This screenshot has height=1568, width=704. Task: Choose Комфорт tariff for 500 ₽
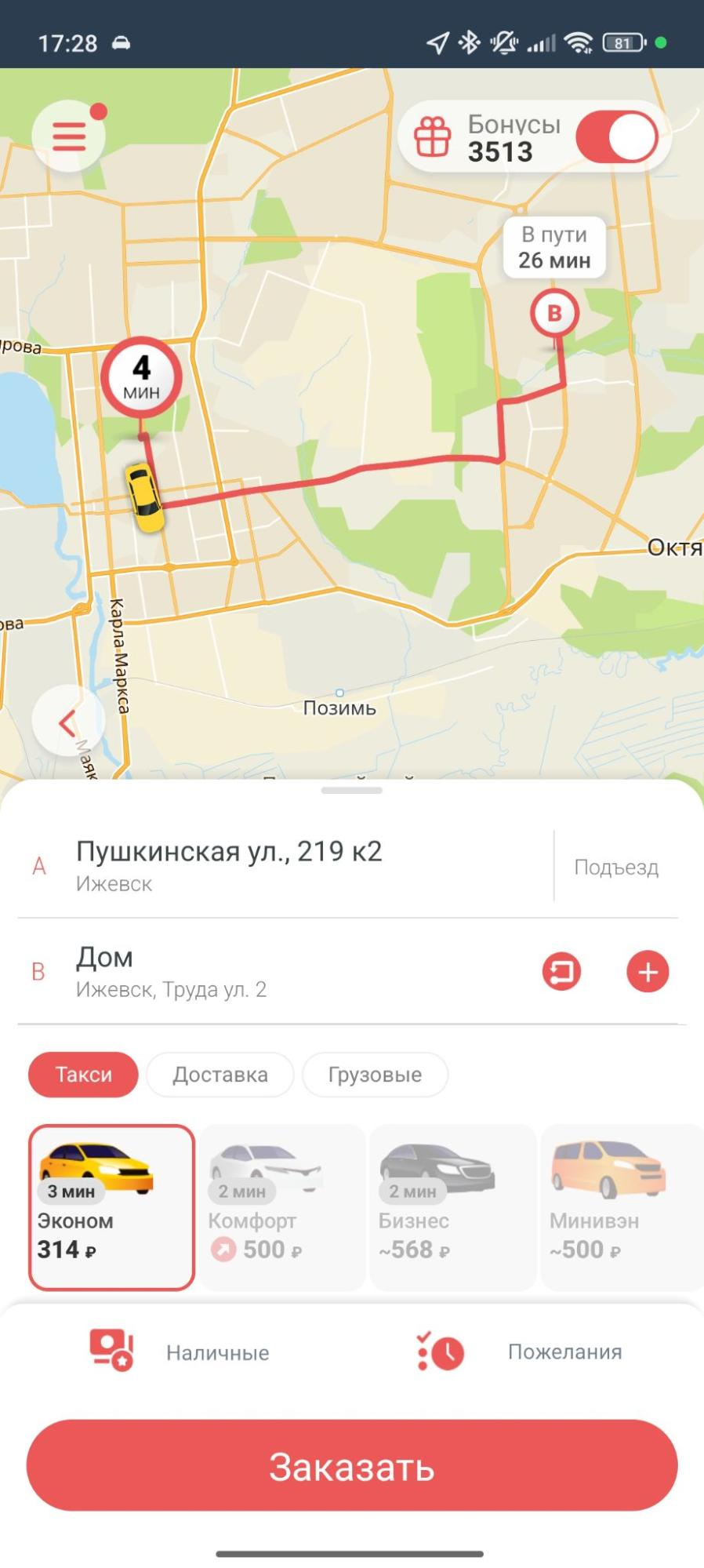(282, 1206)
